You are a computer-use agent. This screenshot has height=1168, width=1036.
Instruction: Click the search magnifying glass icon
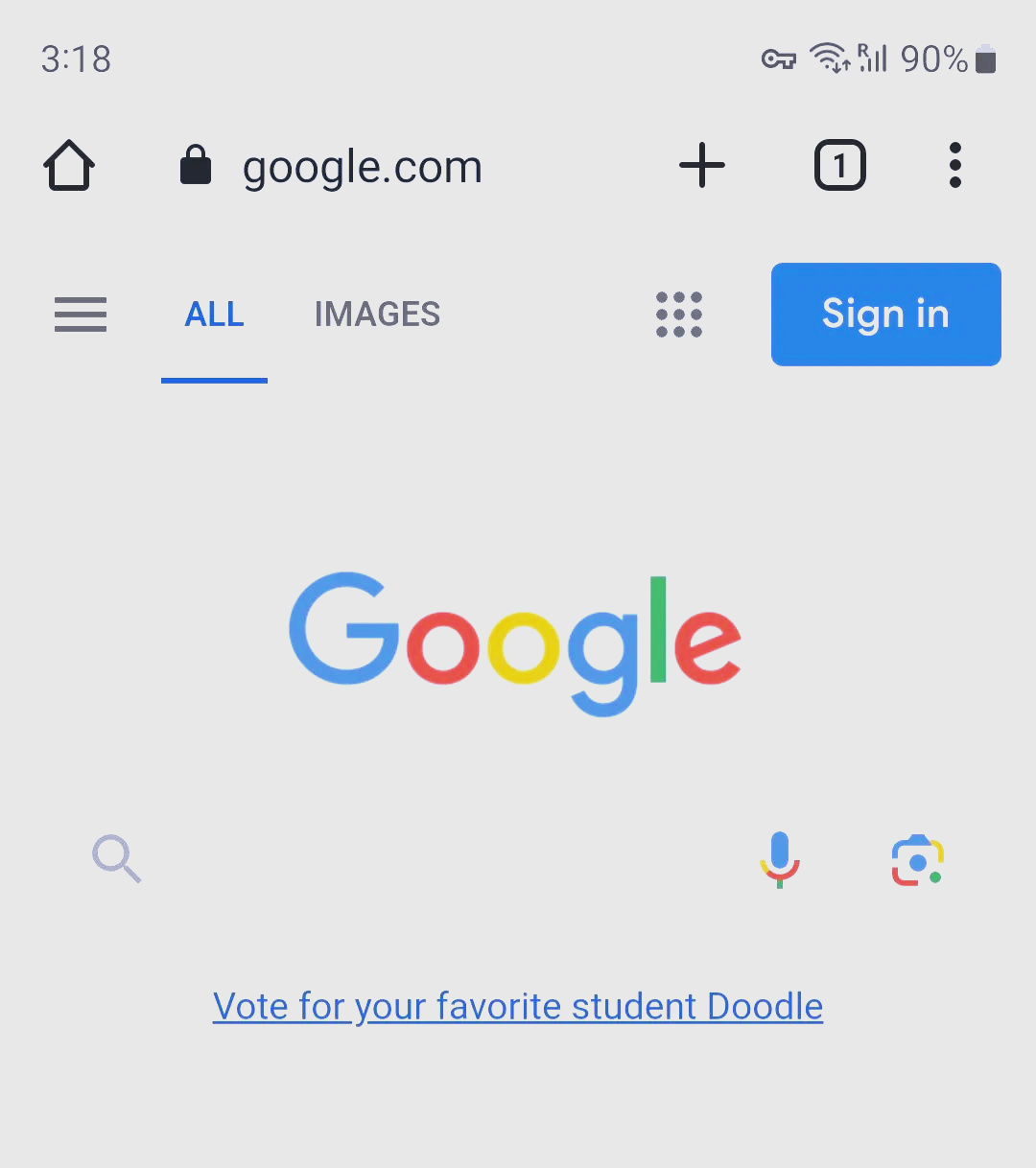click(116, 858)
